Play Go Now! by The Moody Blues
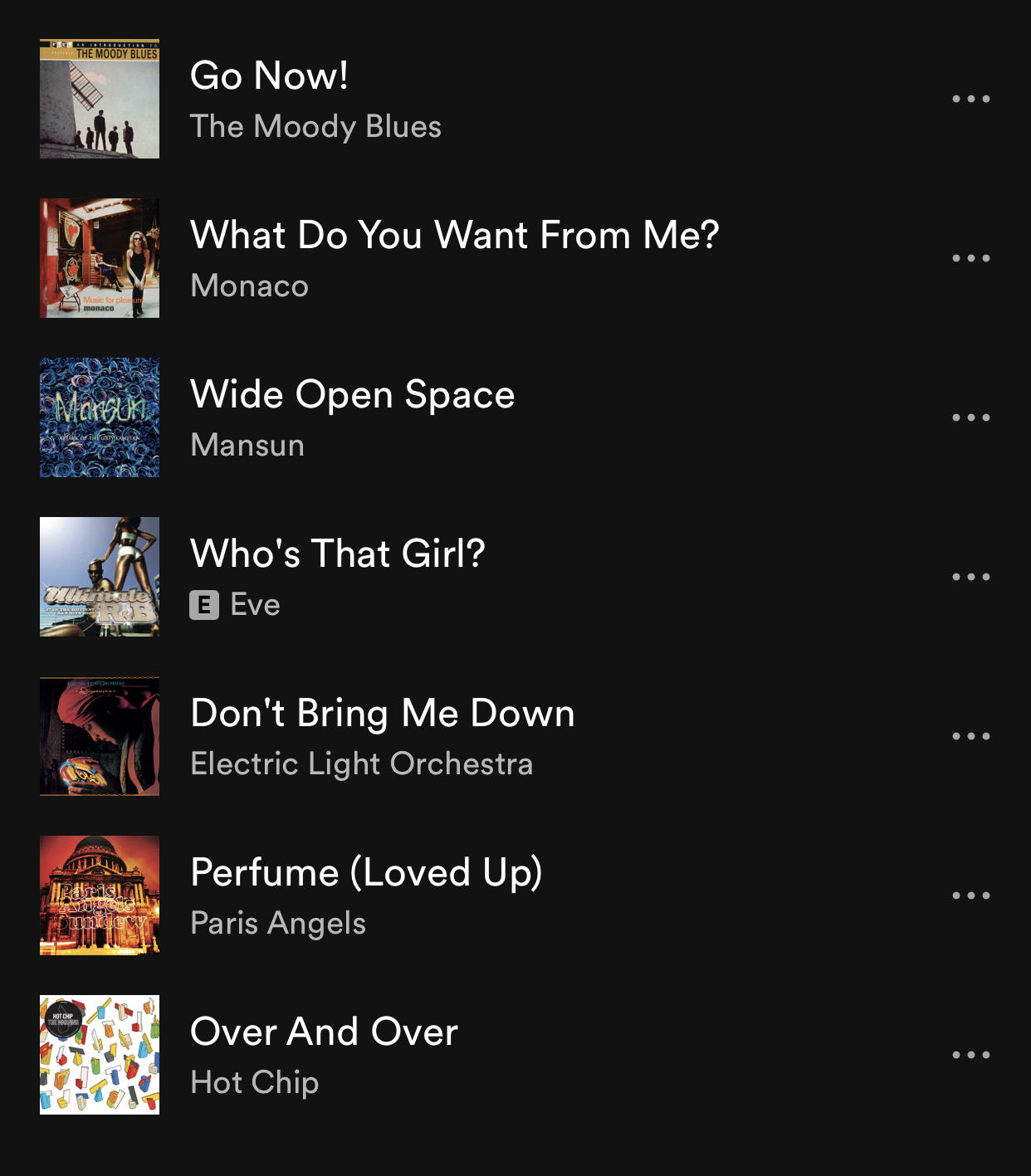The image size is (1031, 1176). tap(269, 76)
